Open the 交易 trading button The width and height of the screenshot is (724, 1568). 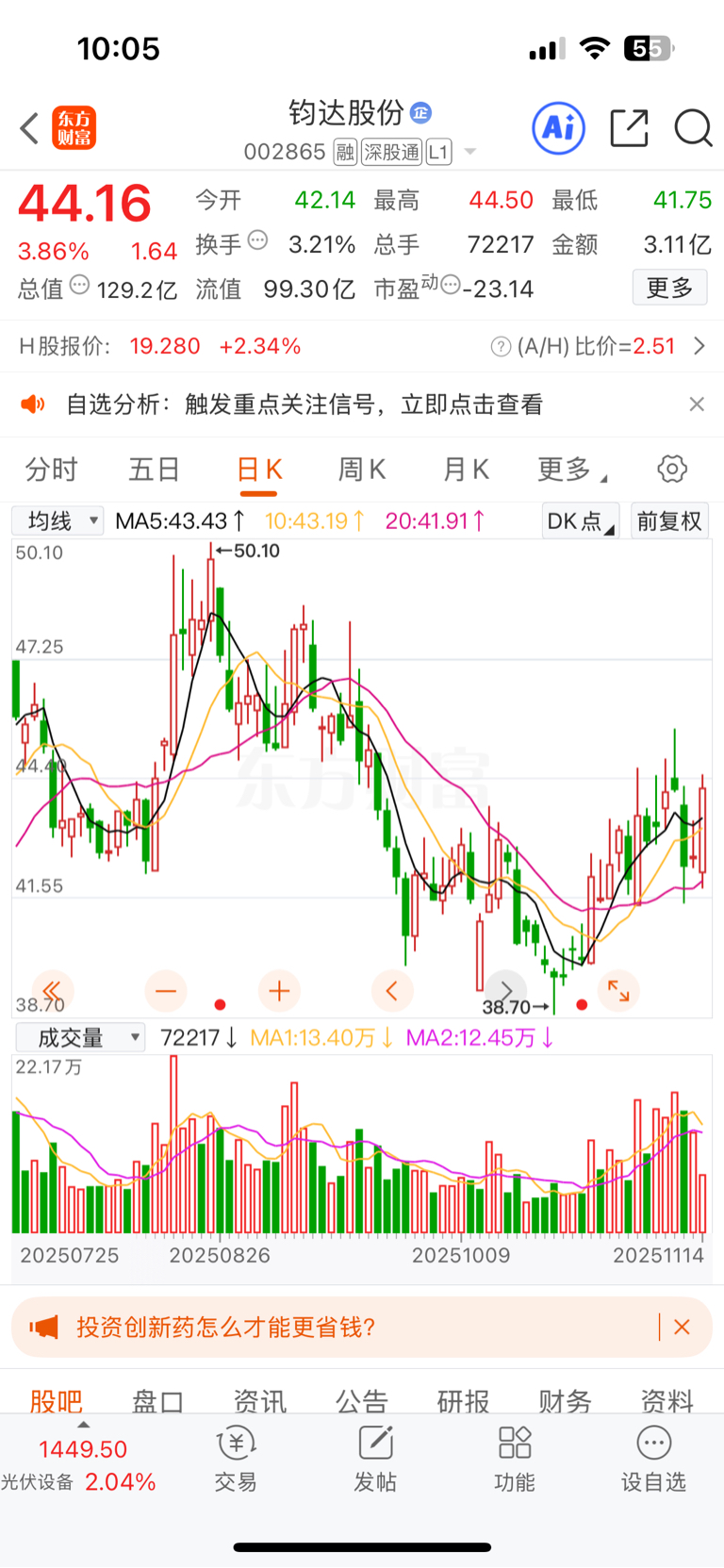tap(236, 1460)
